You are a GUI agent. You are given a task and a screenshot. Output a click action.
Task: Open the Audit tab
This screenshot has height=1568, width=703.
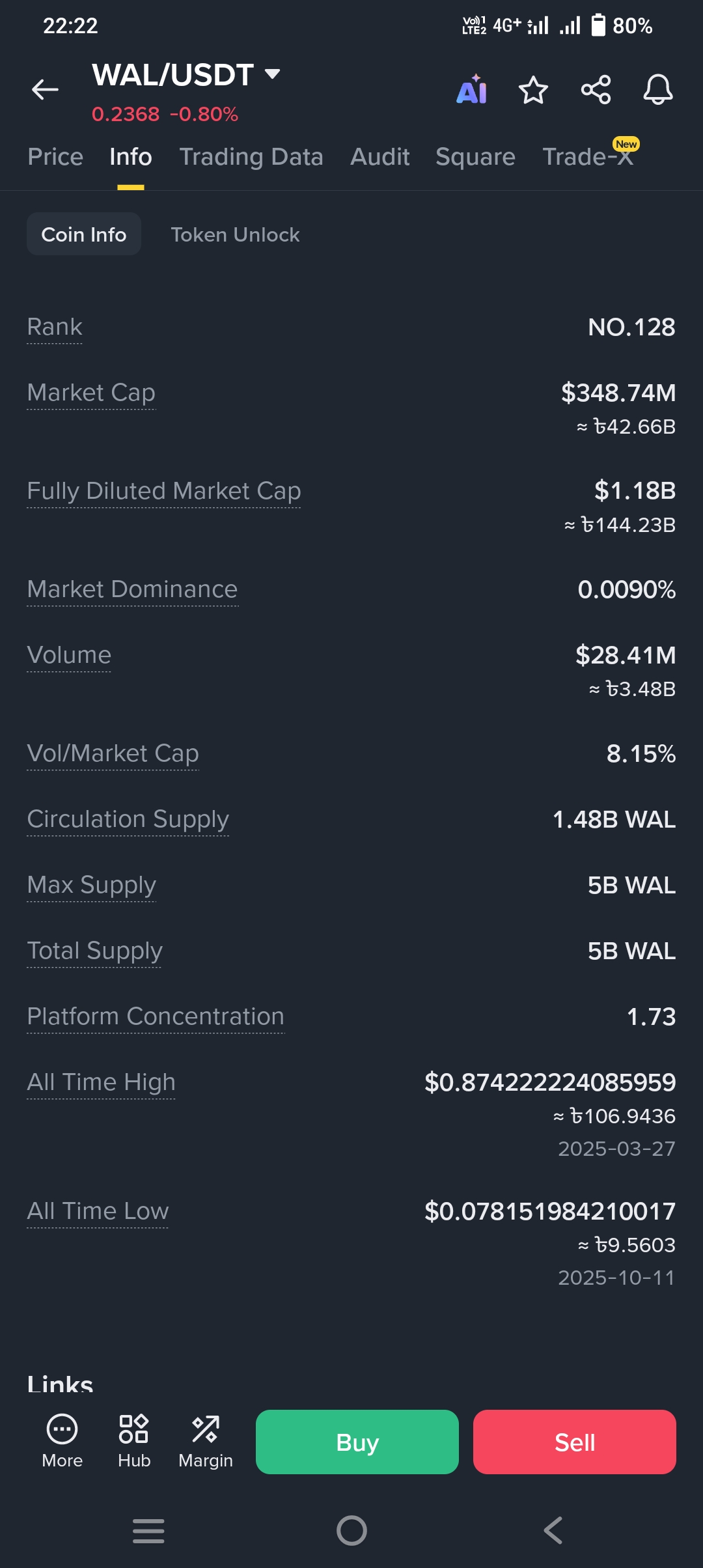(x=380, y=157)
